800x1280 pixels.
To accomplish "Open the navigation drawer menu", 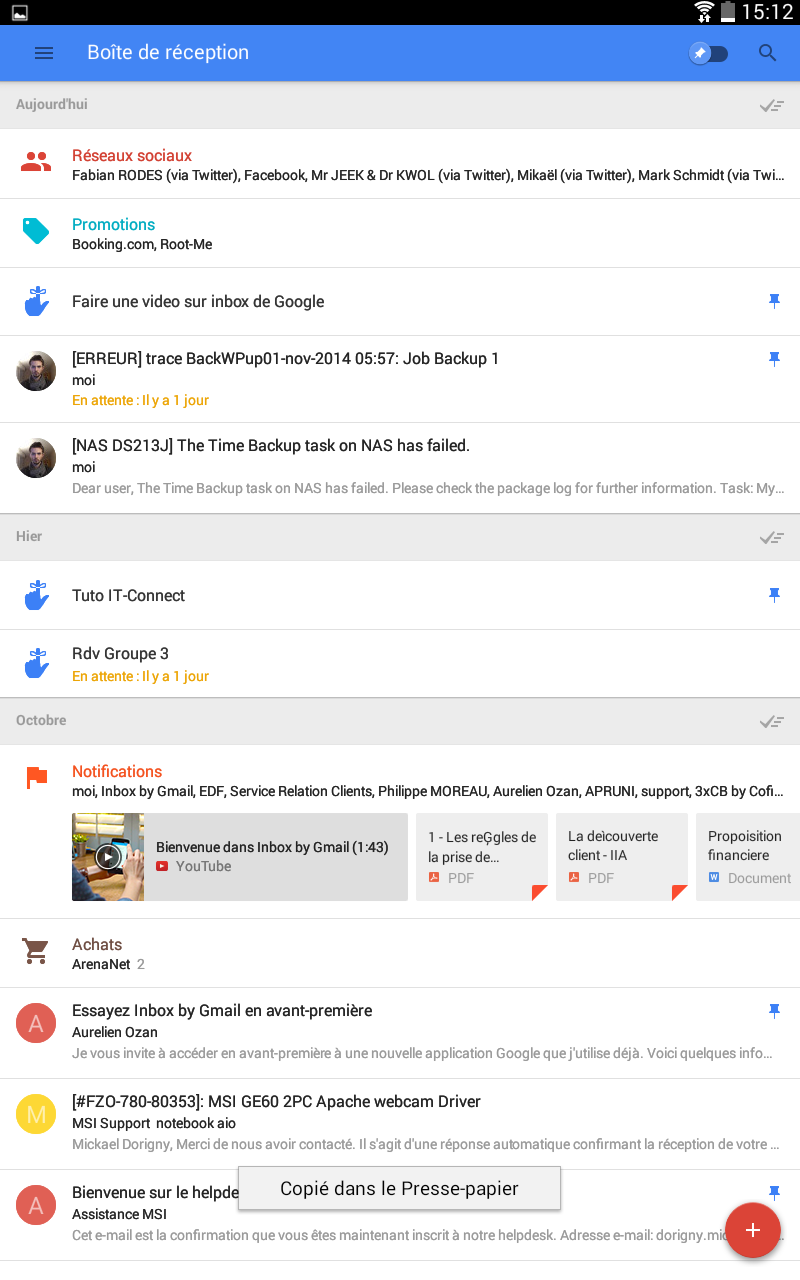I will coord(44,53).
